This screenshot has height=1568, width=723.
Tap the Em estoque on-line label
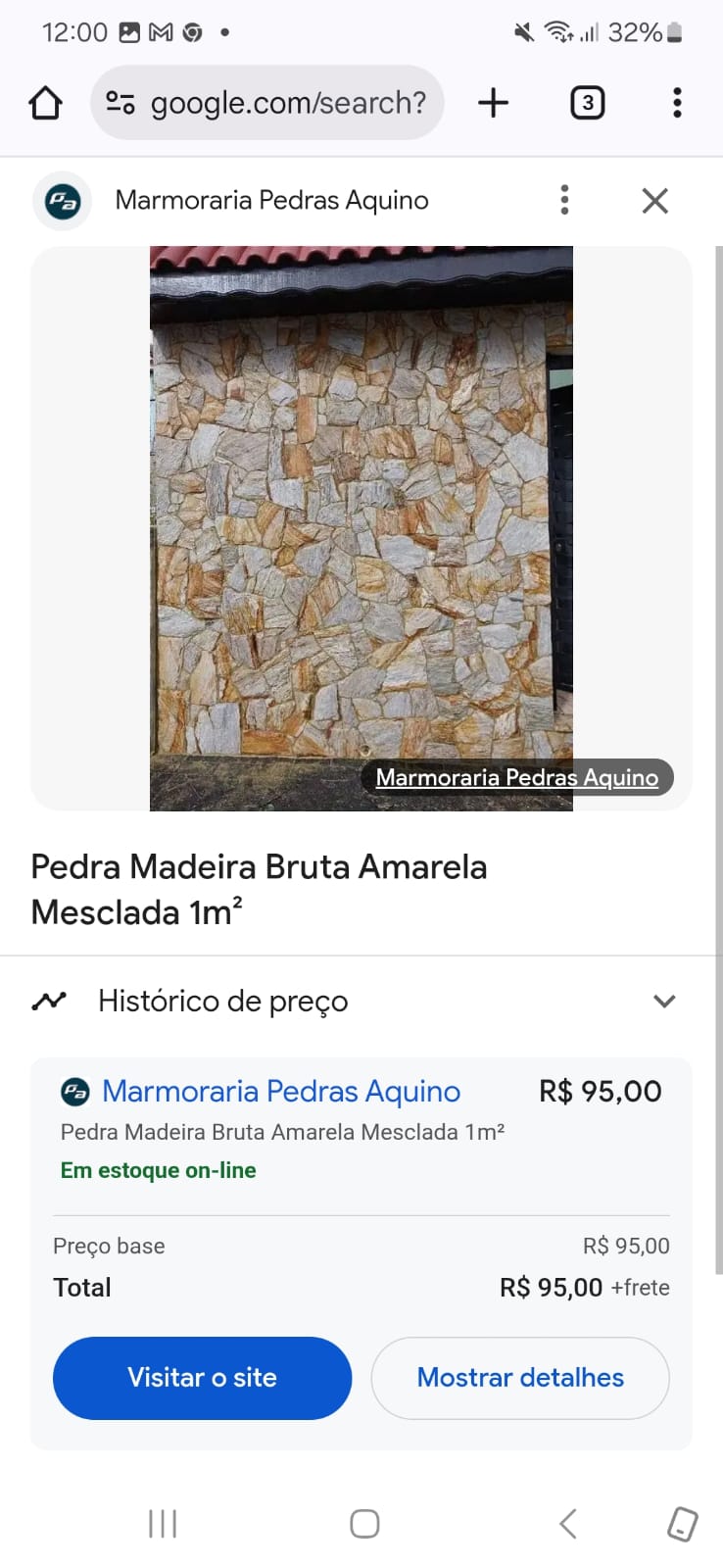pos(158,1170)
